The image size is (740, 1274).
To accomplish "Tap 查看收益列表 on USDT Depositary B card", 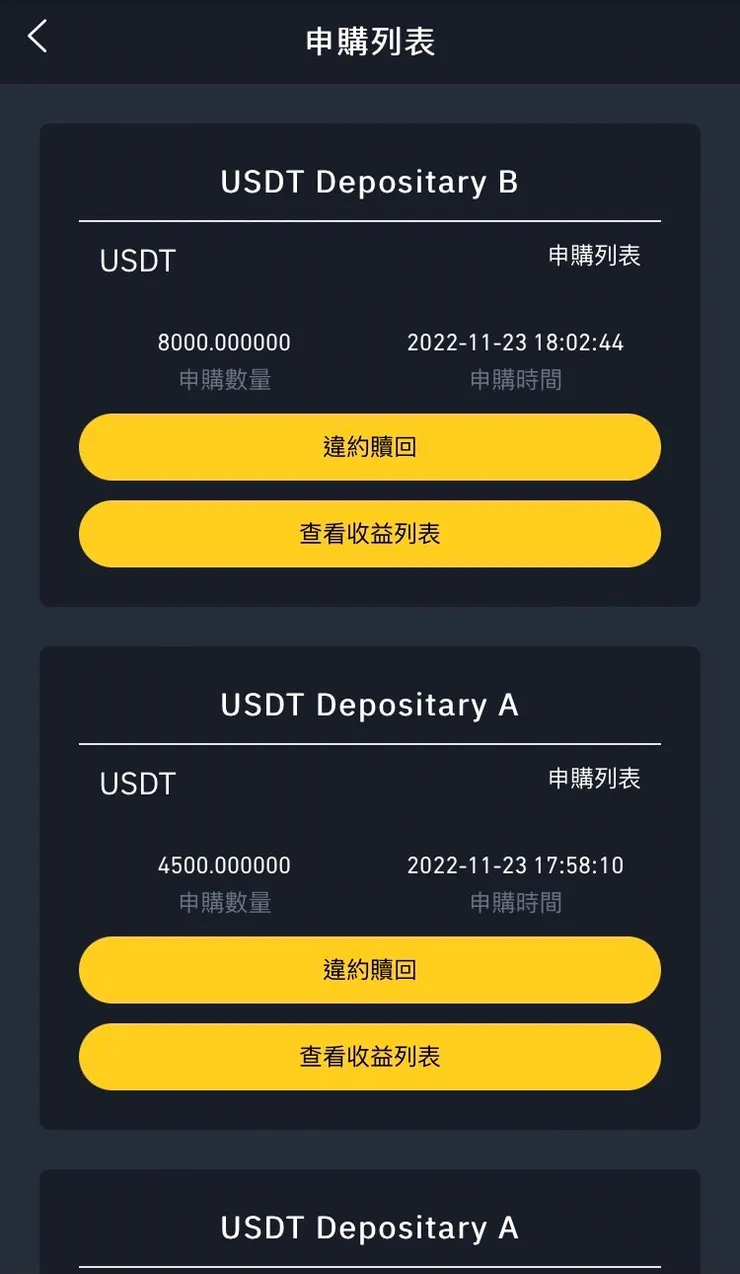I will click(370, 533).
